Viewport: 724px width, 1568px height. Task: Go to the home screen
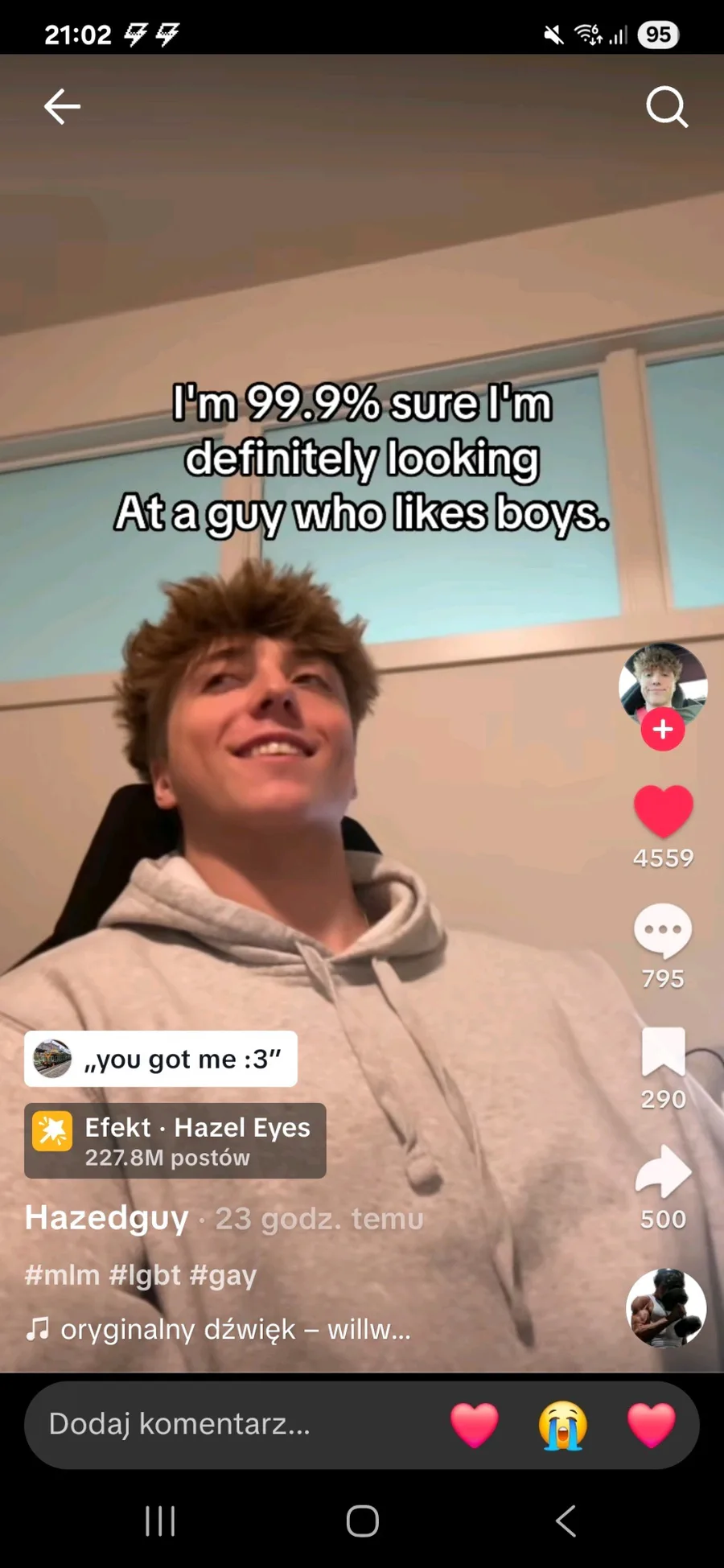pyautogui.click(x=362, y=1521)
